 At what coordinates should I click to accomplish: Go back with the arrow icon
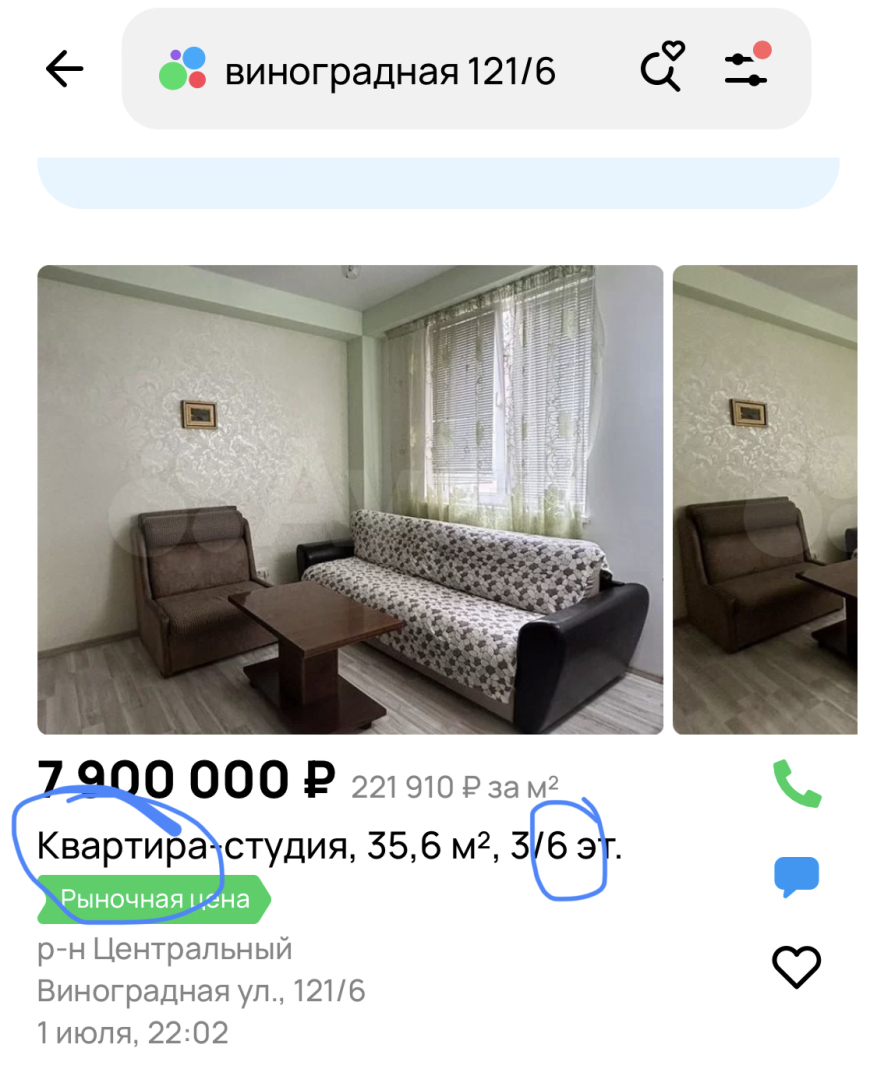click(64, 69)
